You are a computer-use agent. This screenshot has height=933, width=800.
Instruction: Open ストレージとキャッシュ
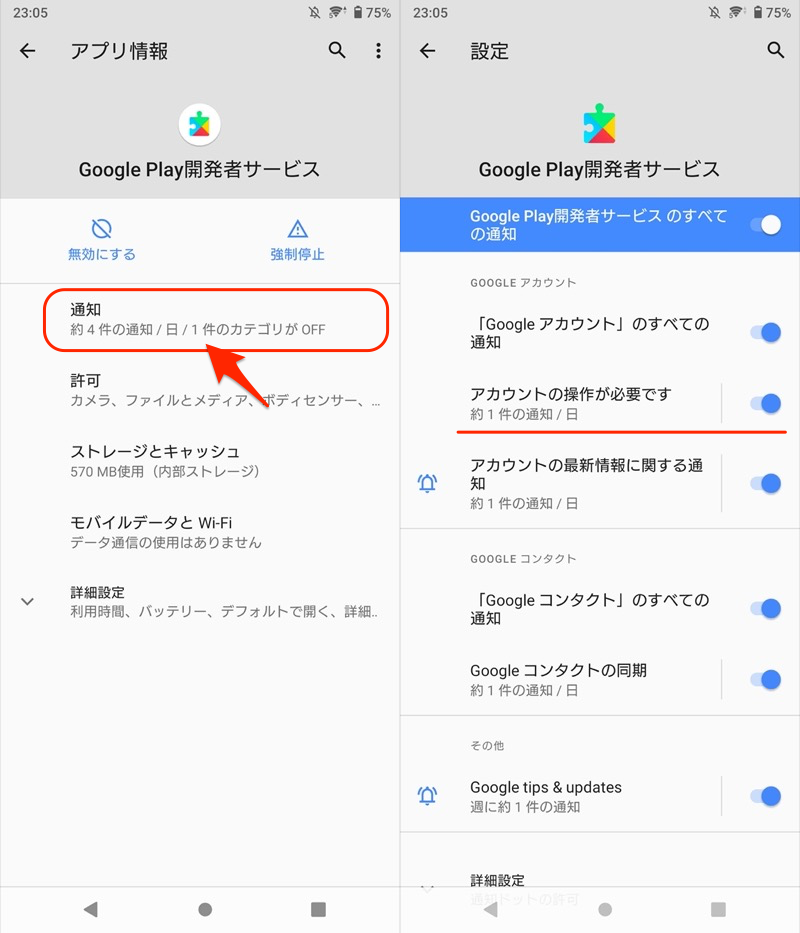[214, 461]
